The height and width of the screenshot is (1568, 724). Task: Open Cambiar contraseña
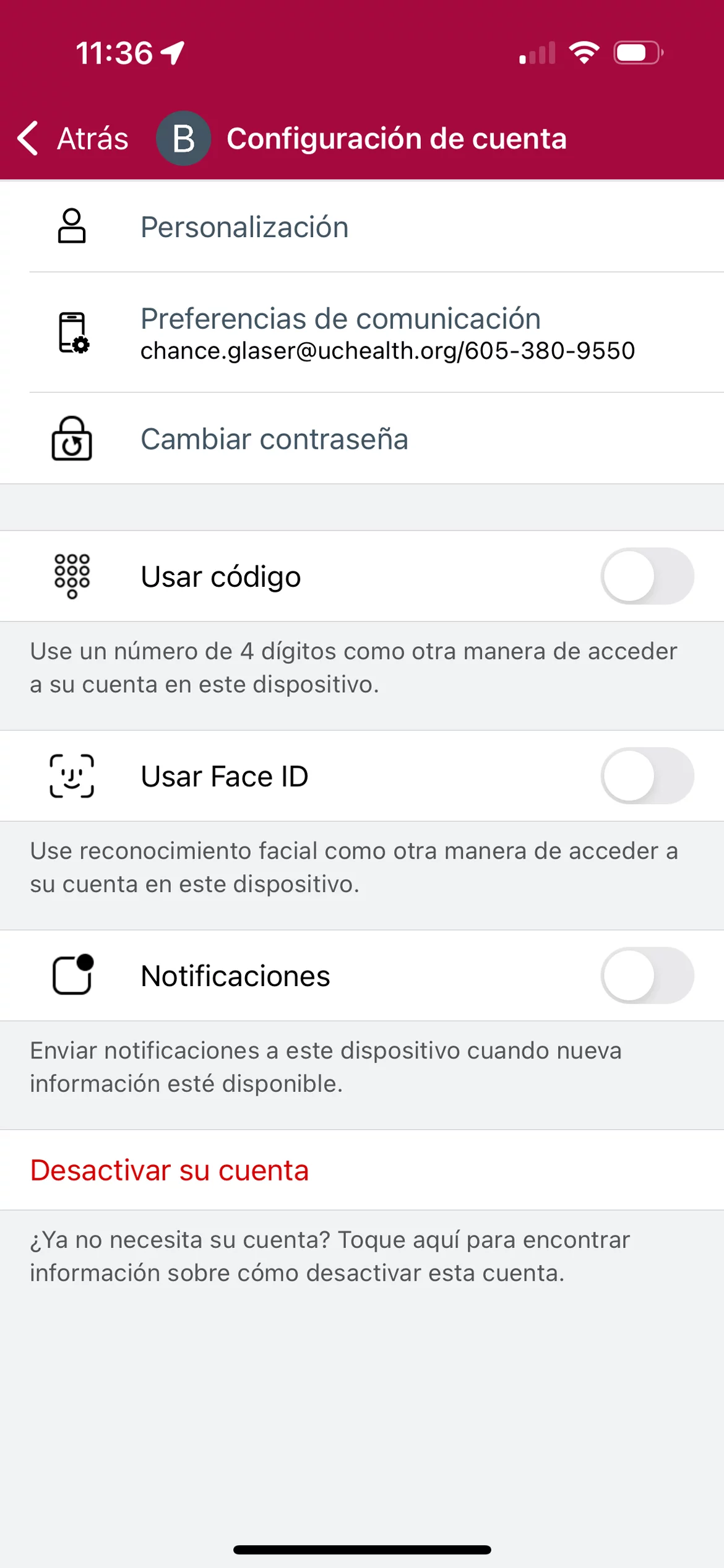point(362,438)
